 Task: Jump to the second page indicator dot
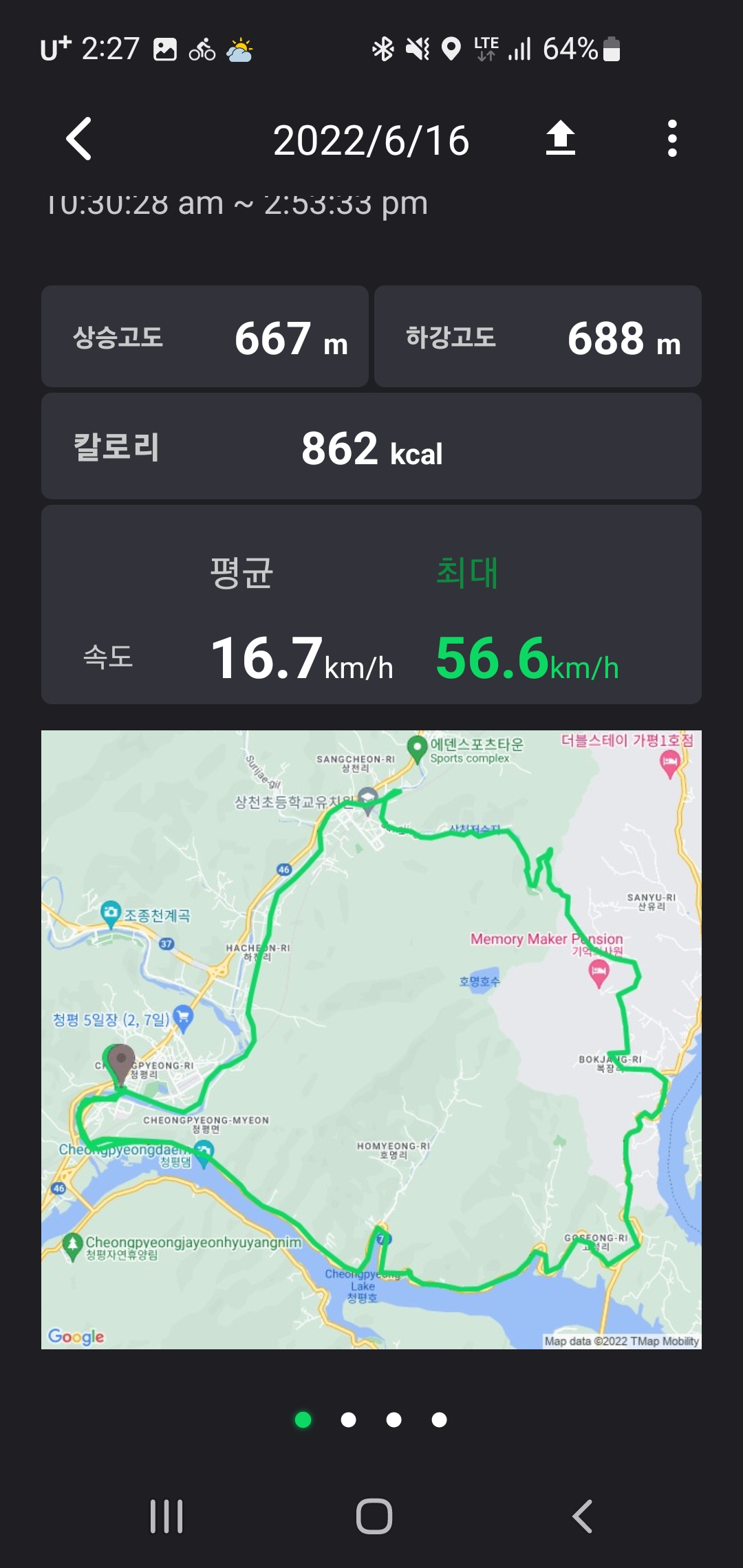click(x=349, y=1419)
